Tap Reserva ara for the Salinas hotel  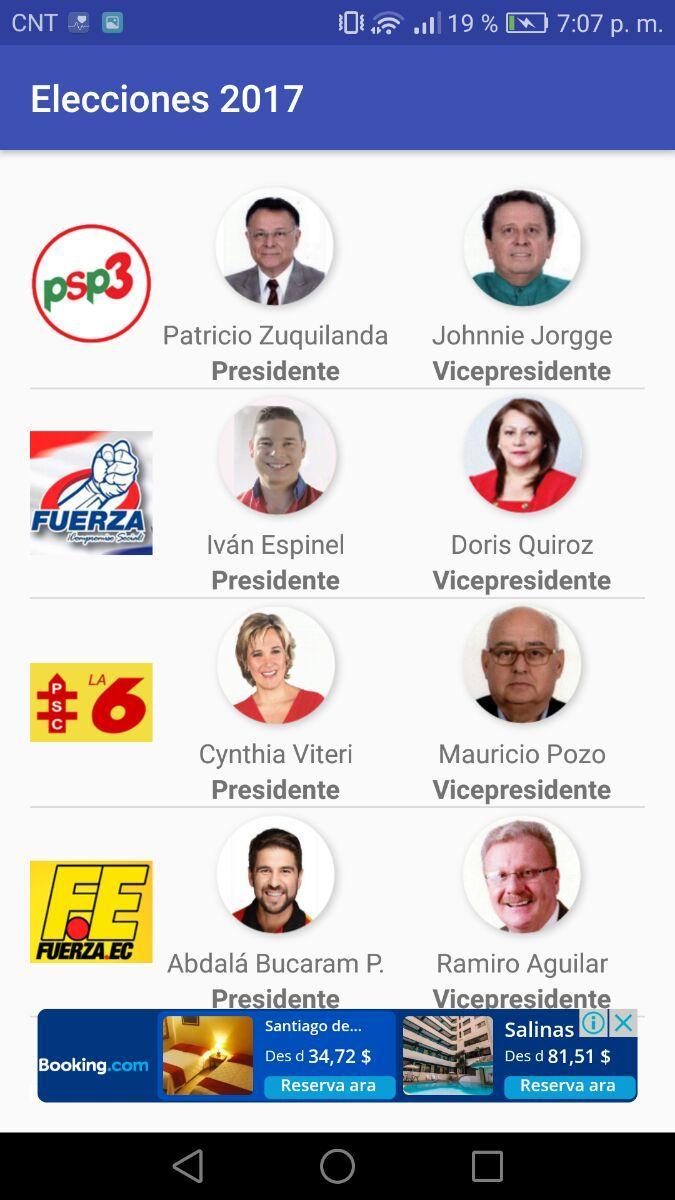click(x=568, y=1085)
